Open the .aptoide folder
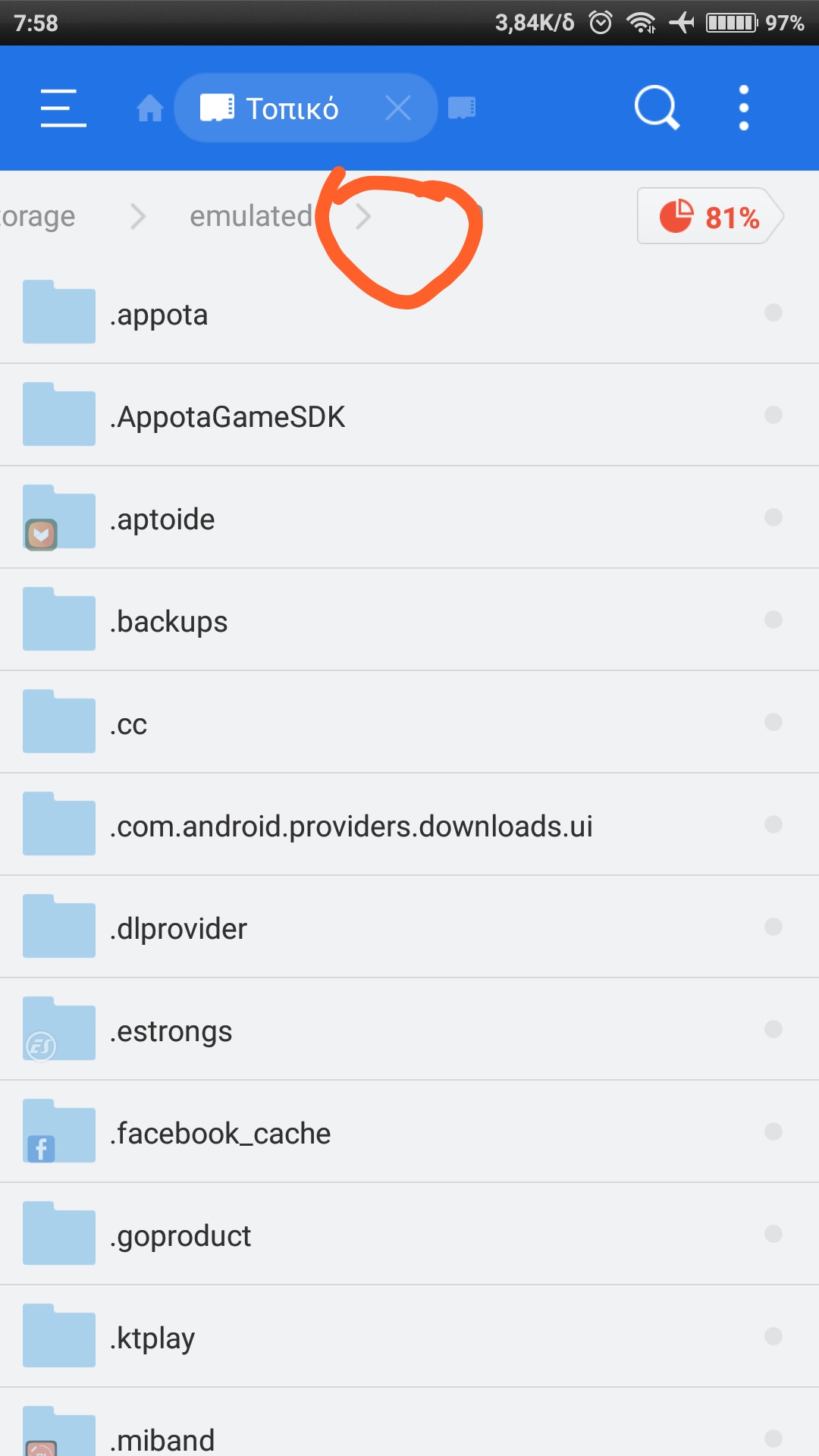The image size is (819, 1456). point(409,518)
